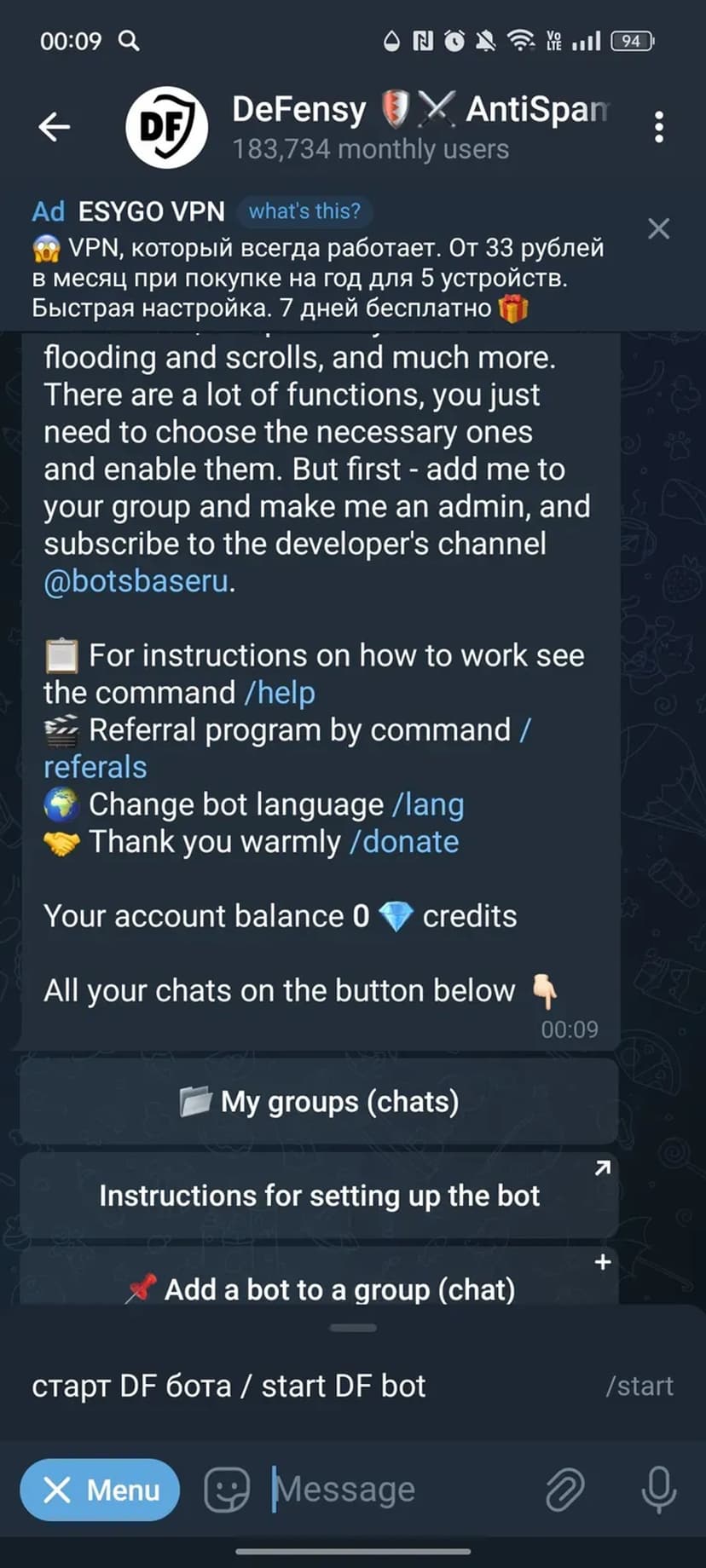
Task: Choose the /start DF bot command
Action: (351, 1386)
